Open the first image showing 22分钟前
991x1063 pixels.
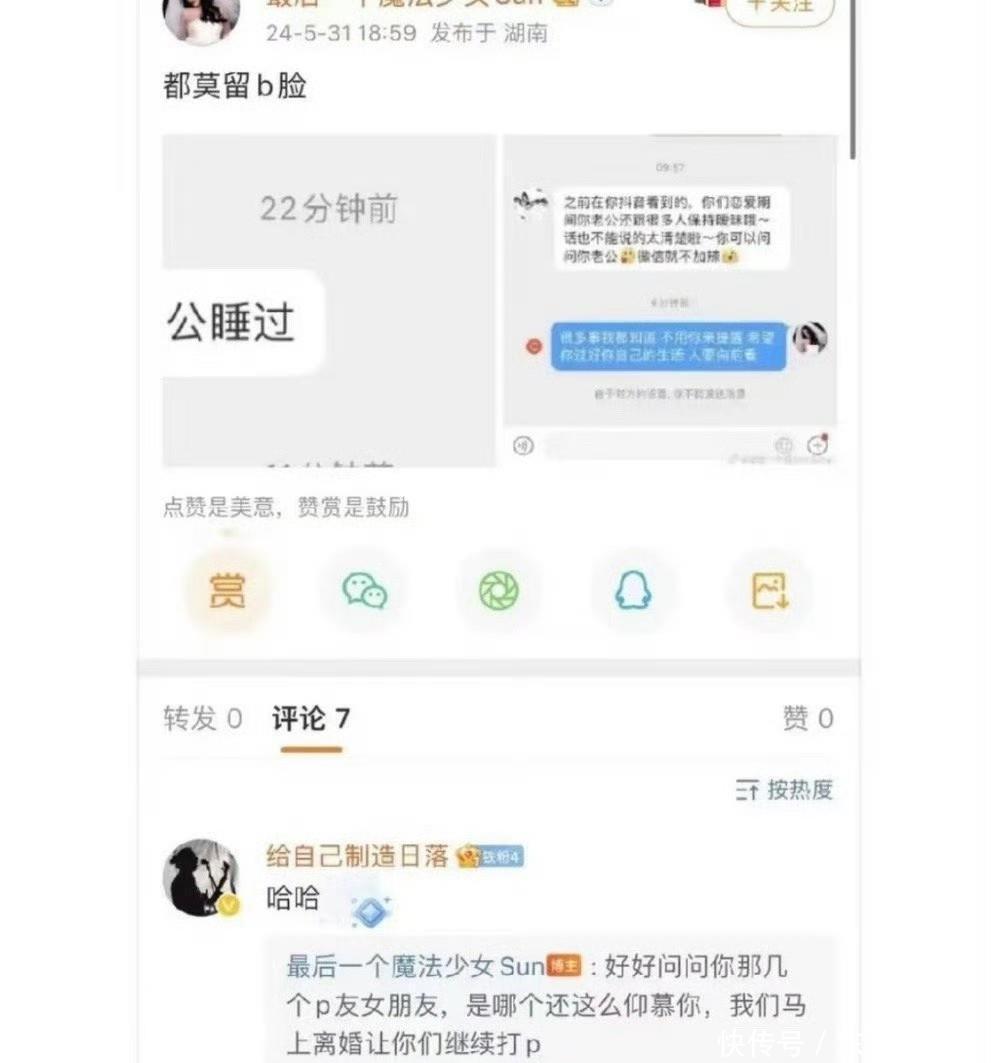point(329,300)
